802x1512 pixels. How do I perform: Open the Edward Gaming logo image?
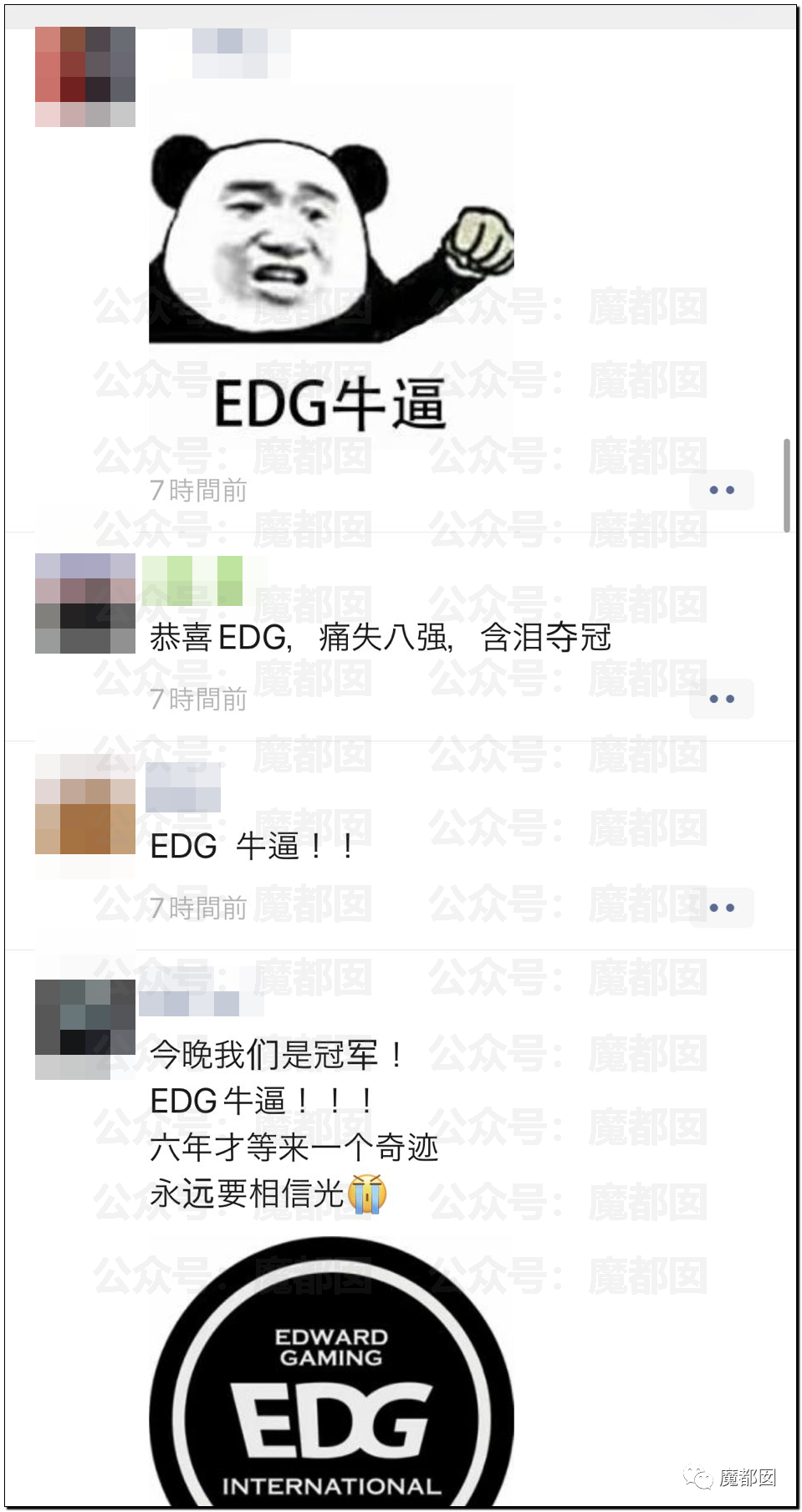(331, 1379)
